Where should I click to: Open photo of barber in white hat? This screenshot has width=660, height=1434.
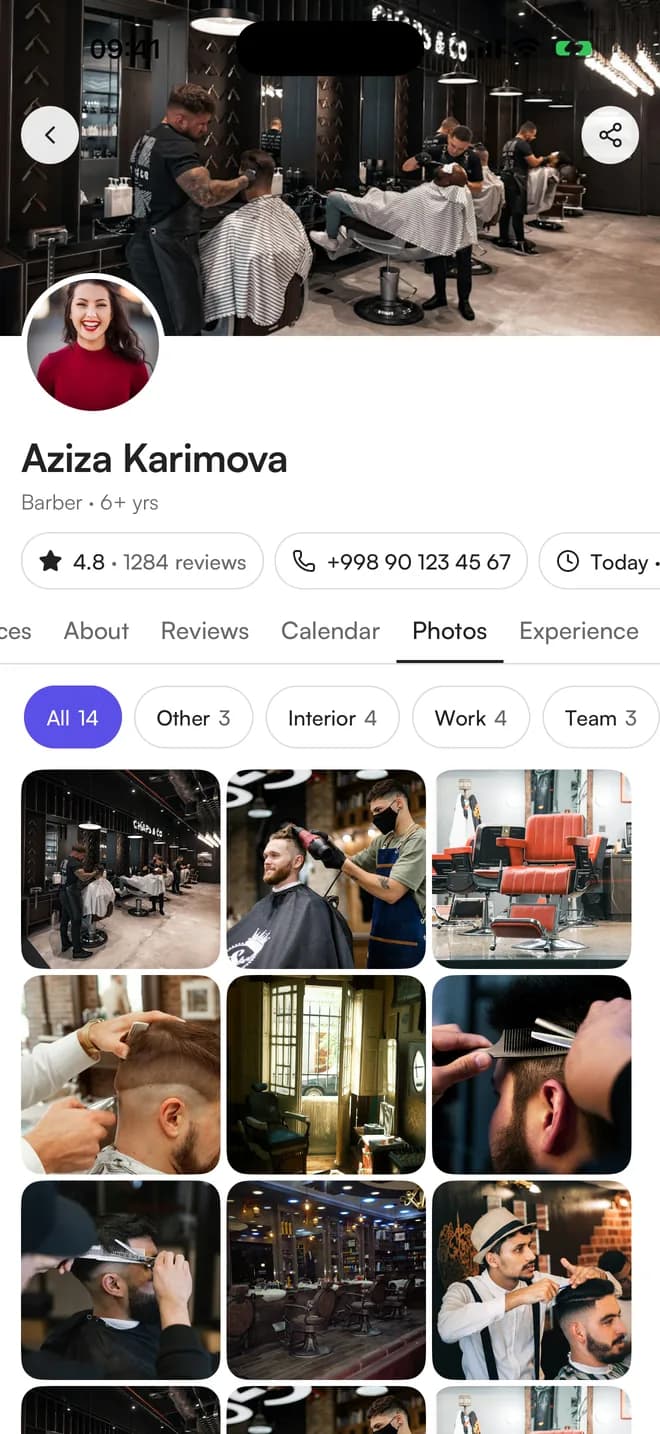pyautogui.click(x=532, y=1281)
